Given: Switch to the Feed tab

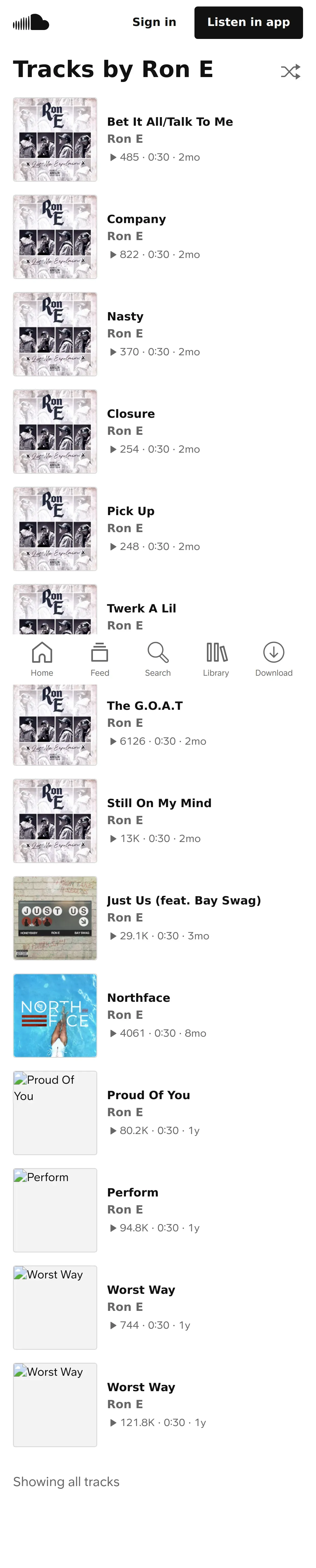Looking at the screenshot, I should (x=100, y=659).
